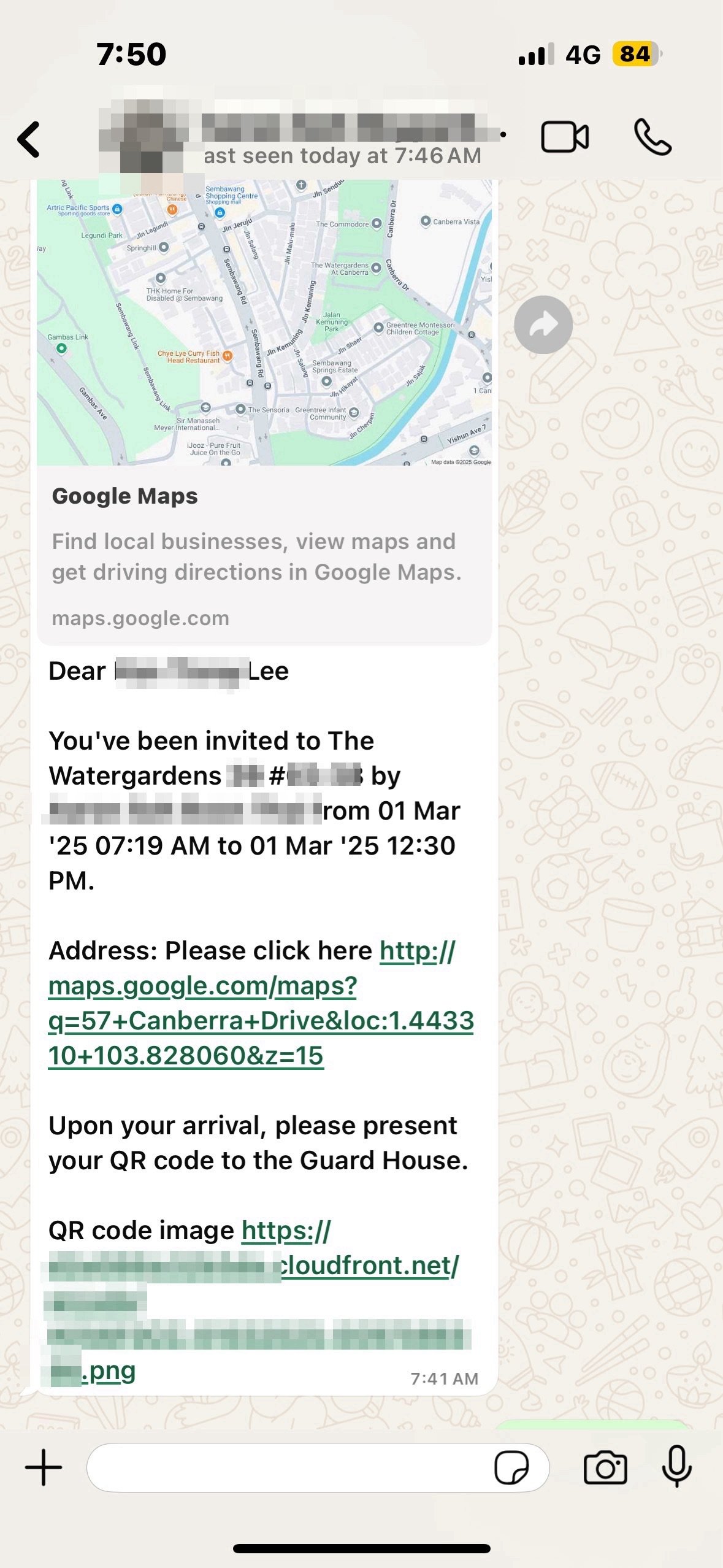The height and width of the screenshot is (1568, 723).
Task: Start a voice call
Action: click(x=652, y=137)
